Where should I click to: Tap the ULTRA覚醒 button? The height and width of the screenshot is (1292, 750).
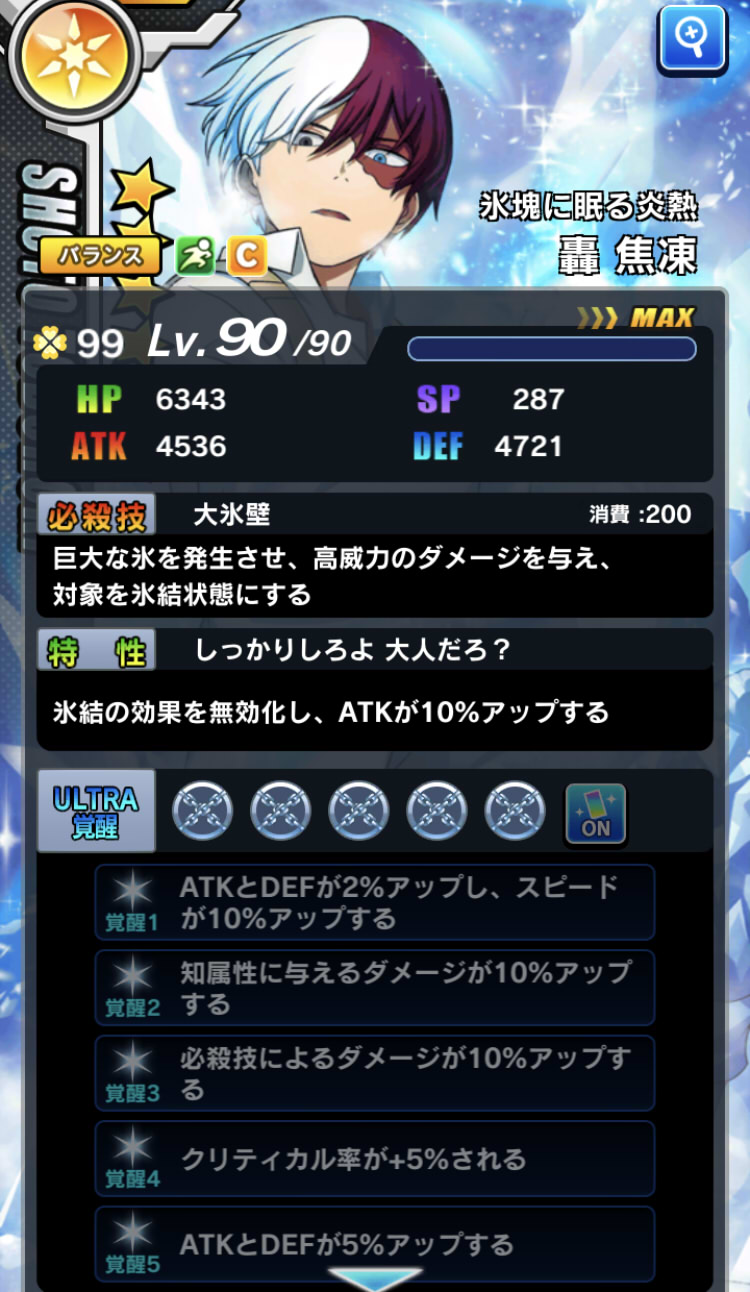tap(96, 811)
